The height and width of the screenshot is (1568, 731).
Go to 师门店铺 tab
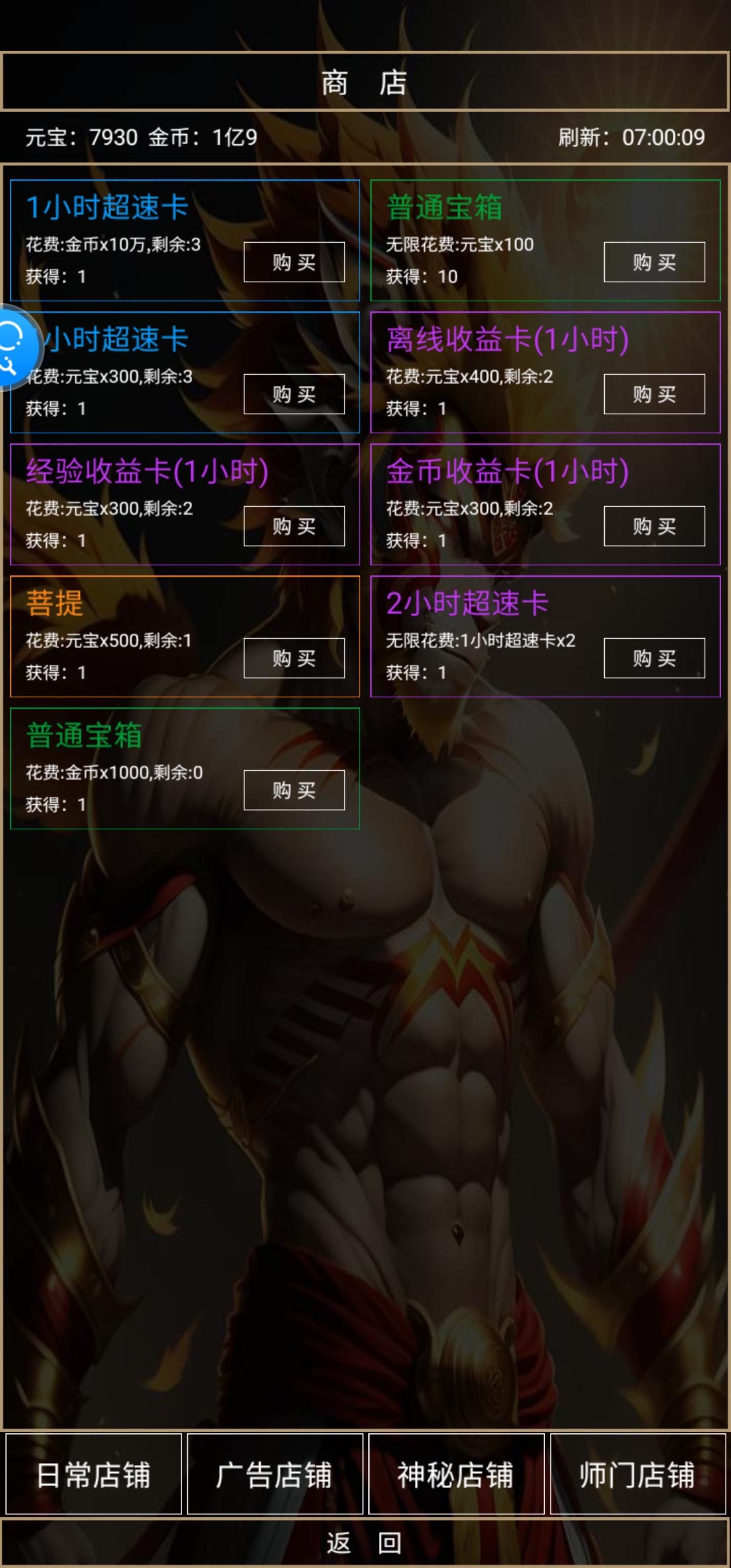(x=637, y=1474)
